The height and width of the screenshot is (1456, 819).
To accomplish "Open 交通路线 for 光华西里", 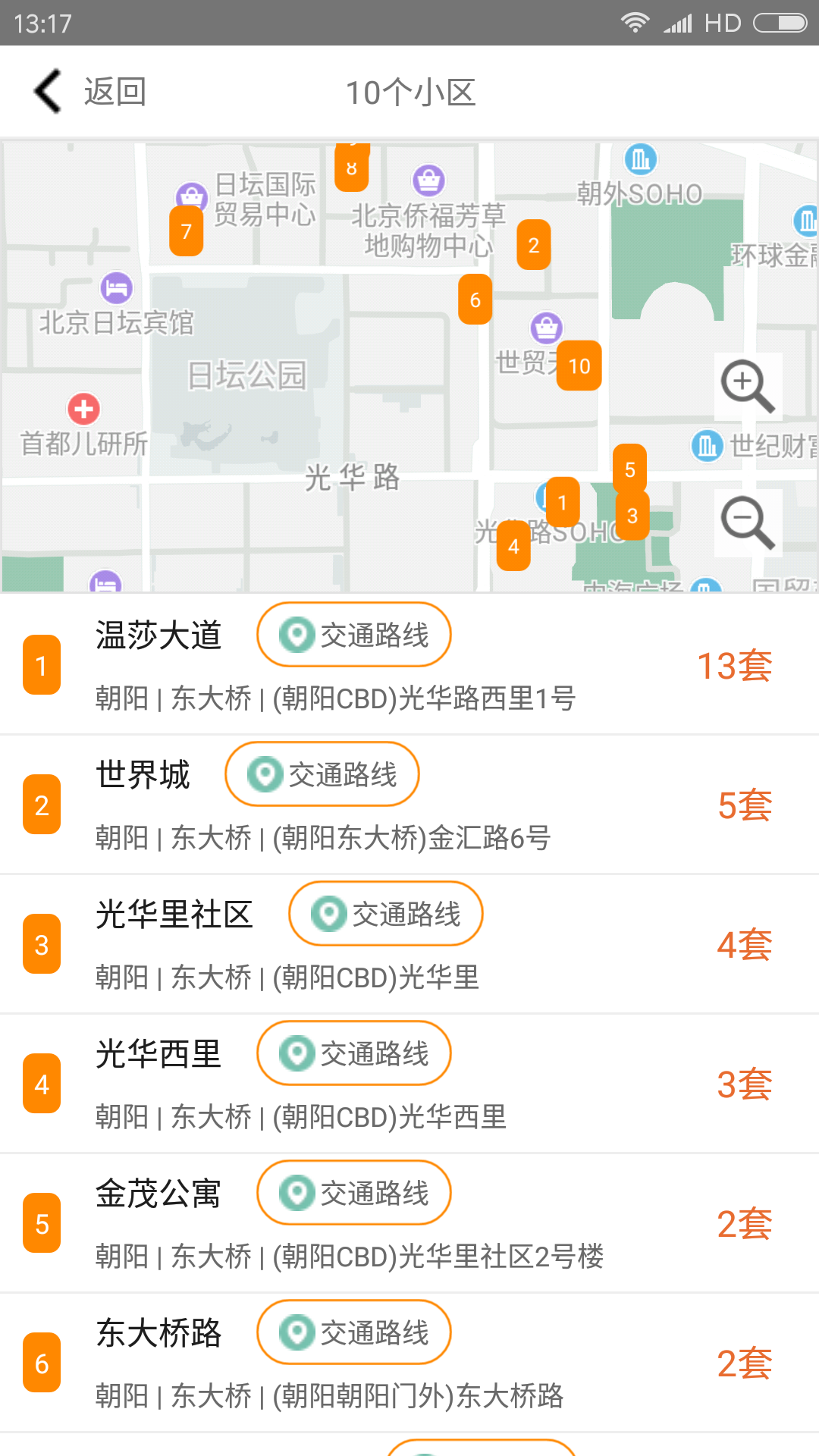I will coord(354,1053).
